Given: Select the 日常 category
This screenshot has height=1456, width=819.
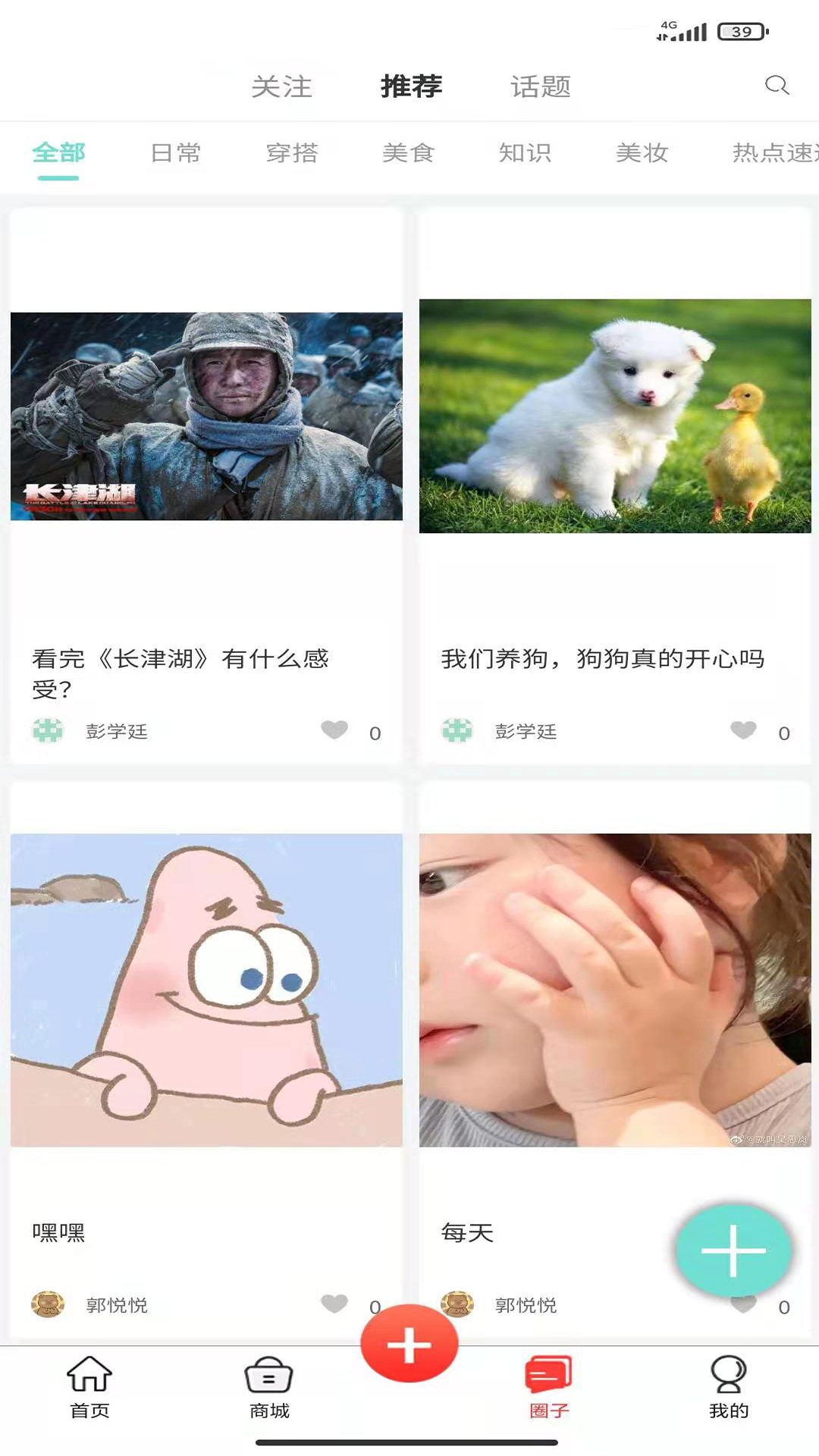Looking at the screenshot, I should 176,153.
